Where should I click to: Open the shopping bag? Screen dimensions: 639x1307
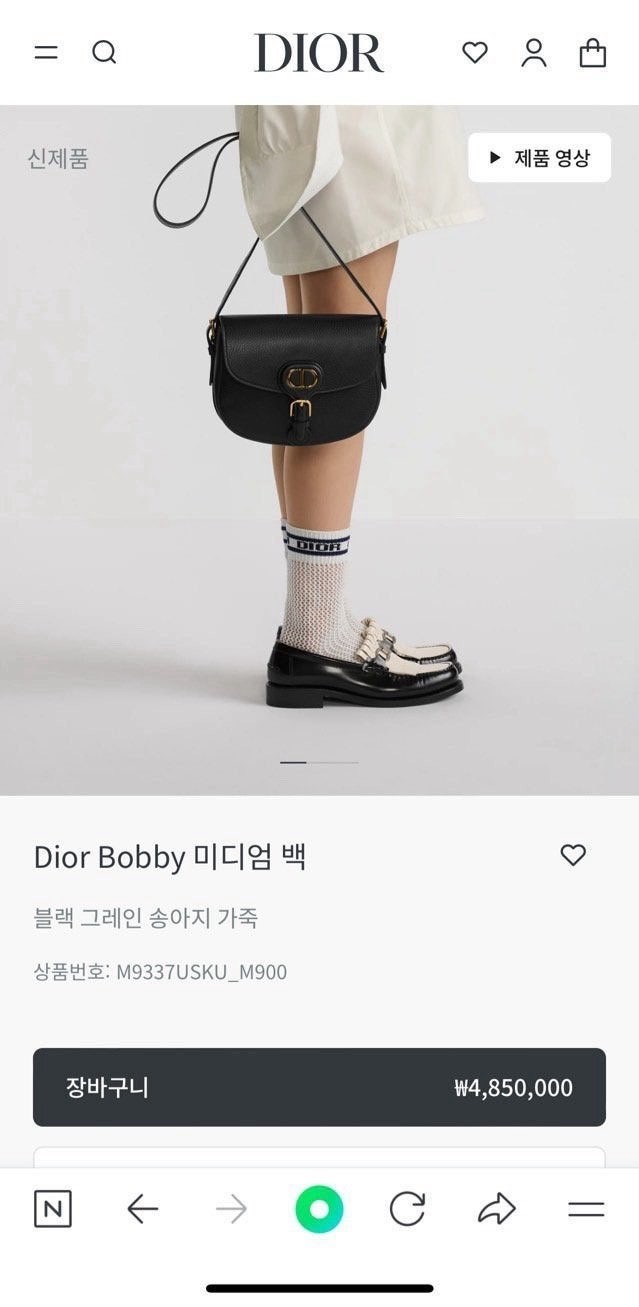(593, 52)
